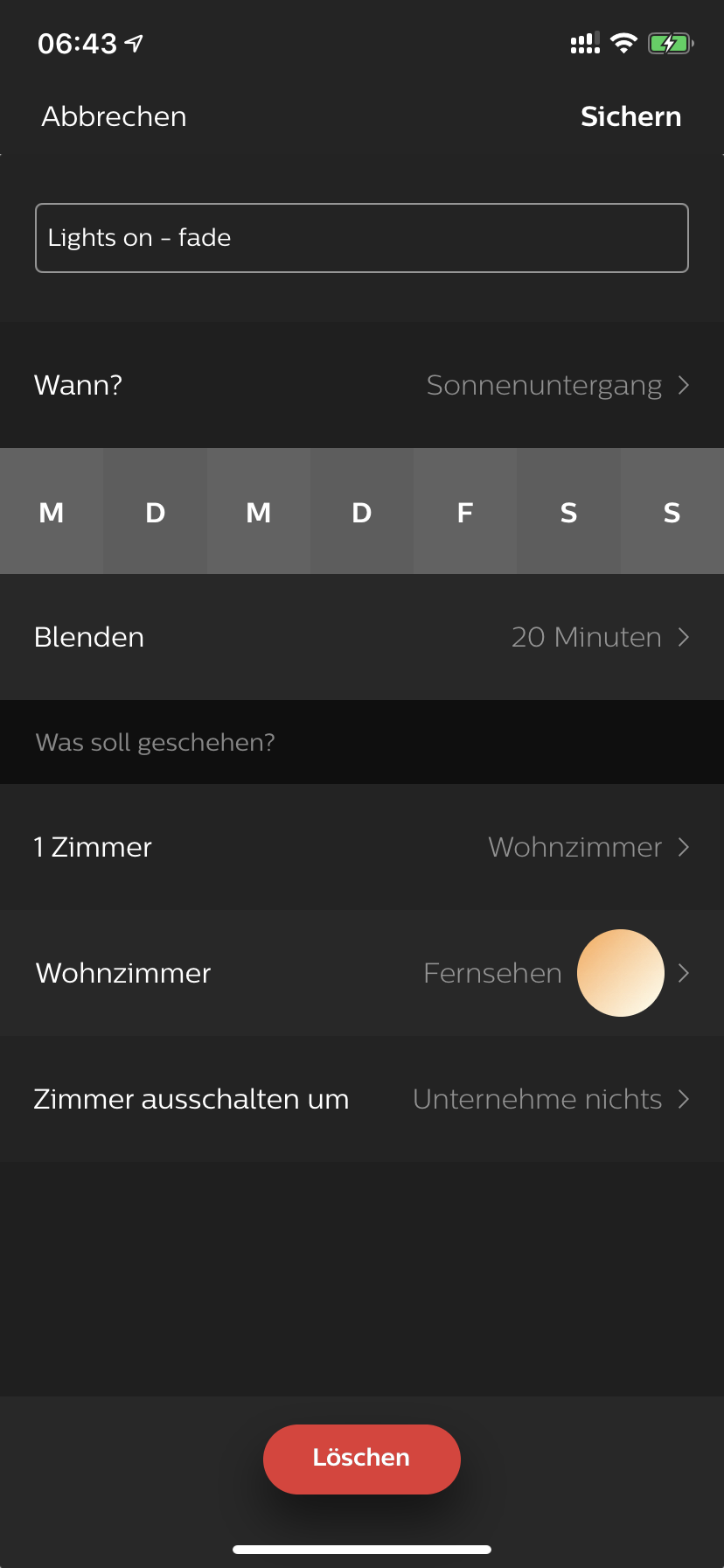Change the Blenden fade duration
This screenshot has height=1568, width=724.
tap(362, 637)
